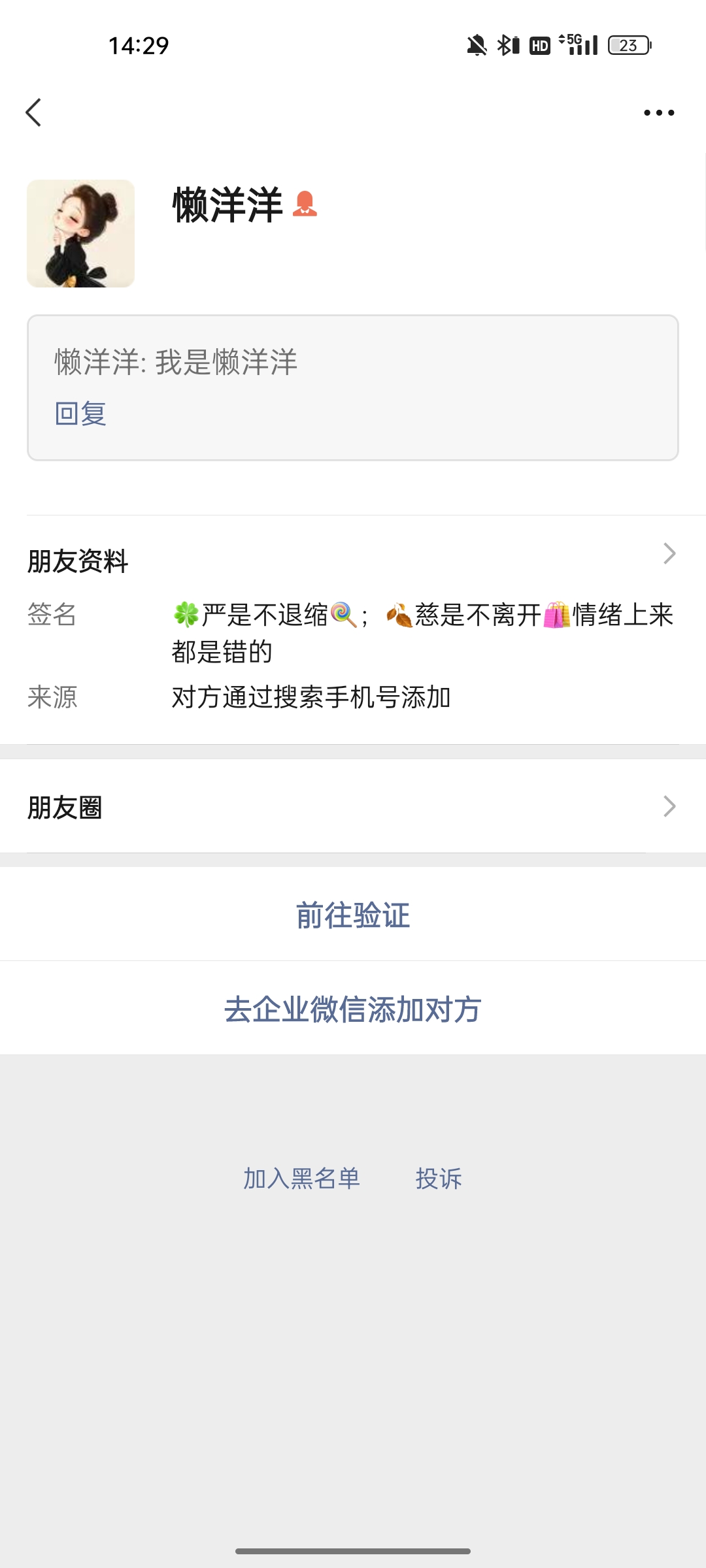This screenshot has height=1568, width=706.
Task: Tap 去企业微信添加对方
Action: click(353, 1009)
